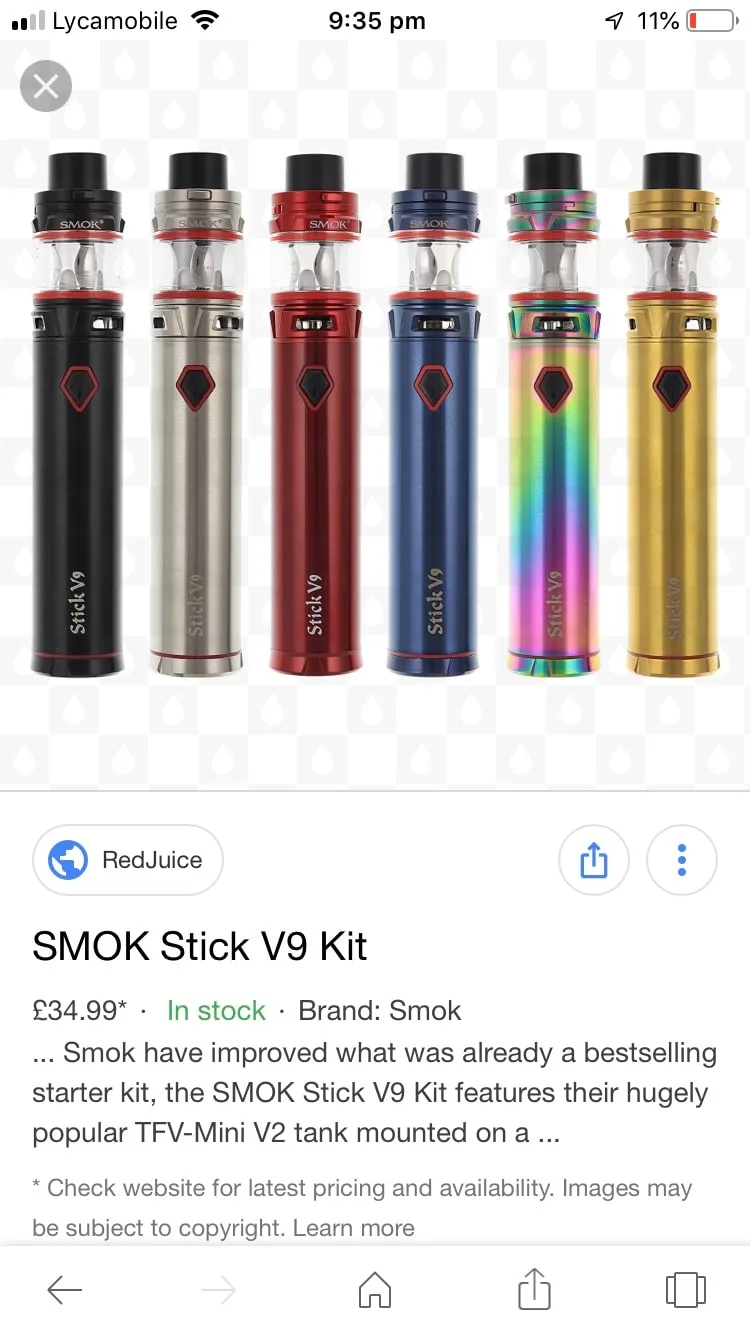Share this SMOK Stick V9 result
The image size is (750, 1334).
(x=593, y=860)
